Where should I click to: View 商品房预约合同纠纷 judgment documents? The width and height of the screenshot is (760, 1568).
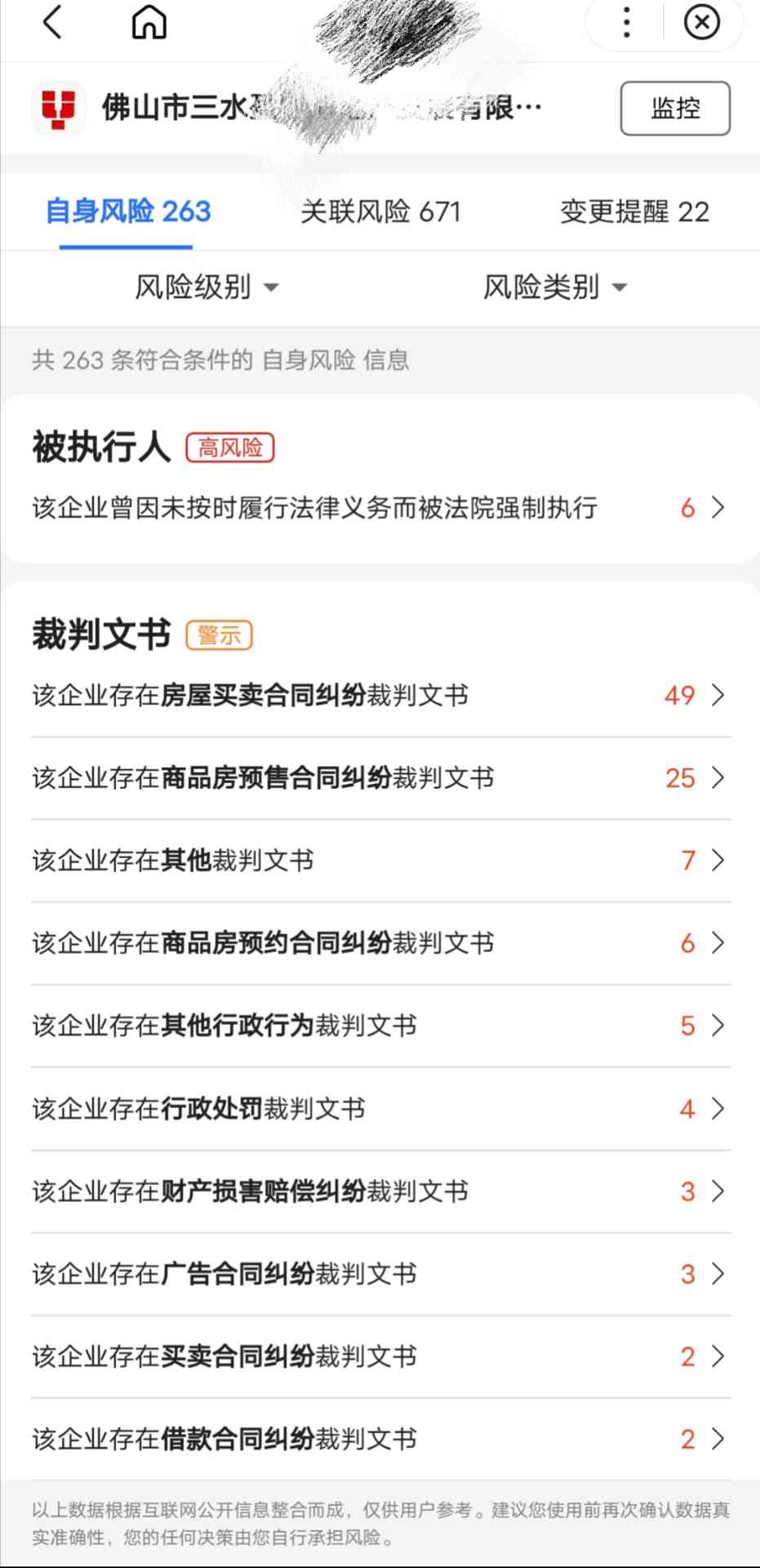pyautogui.click(x=380, y=943)
